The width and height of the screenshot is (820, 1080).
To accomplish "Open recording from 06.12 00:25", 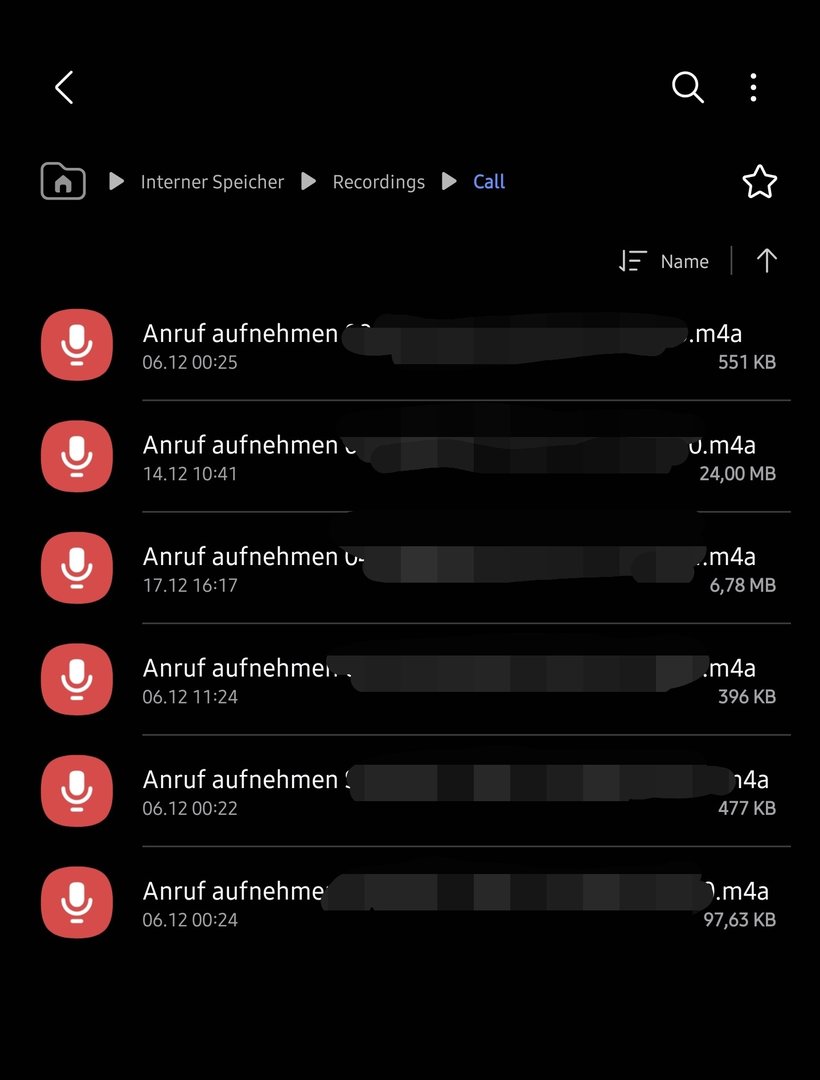I will pyautogui.click(x=440, y=345).
